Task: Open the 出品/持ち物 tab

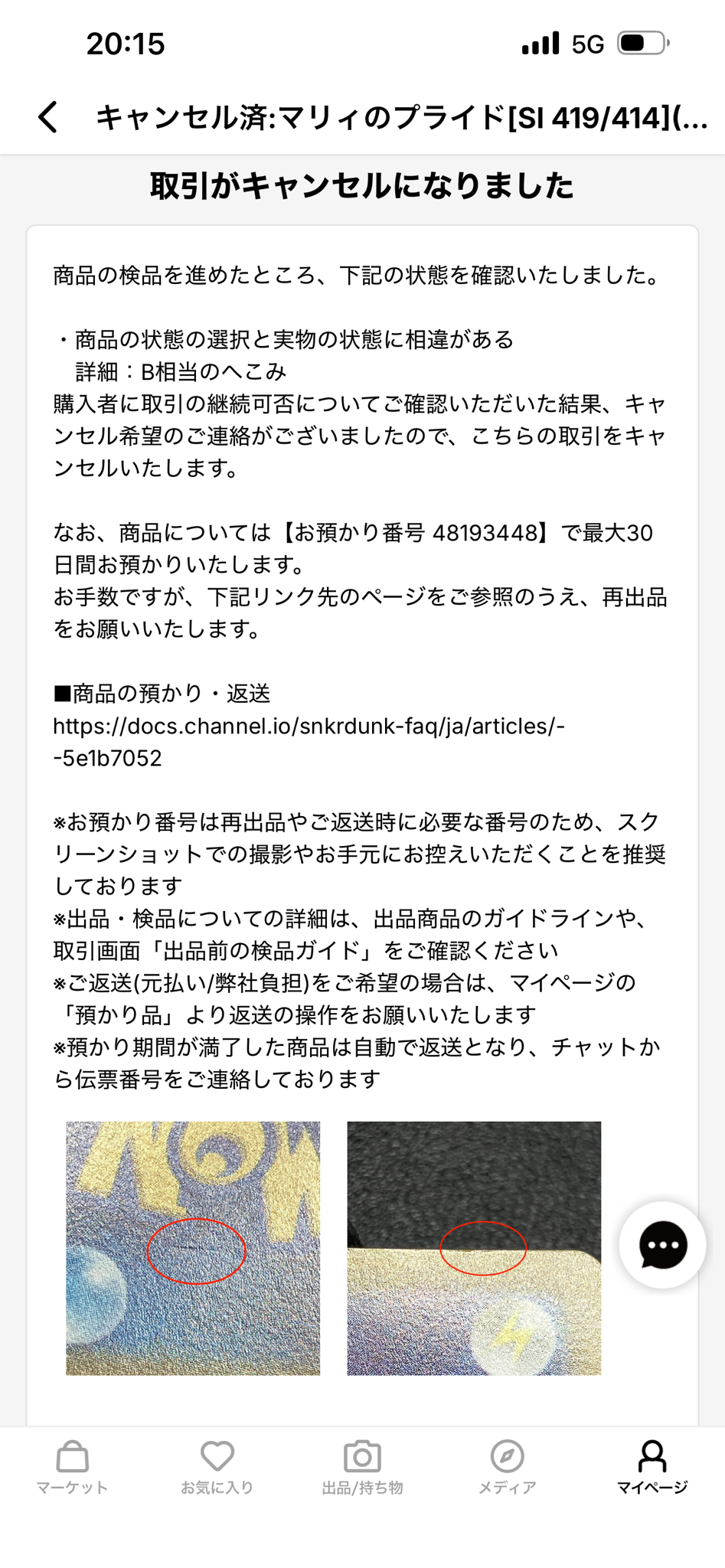Action: [362, 1467]
